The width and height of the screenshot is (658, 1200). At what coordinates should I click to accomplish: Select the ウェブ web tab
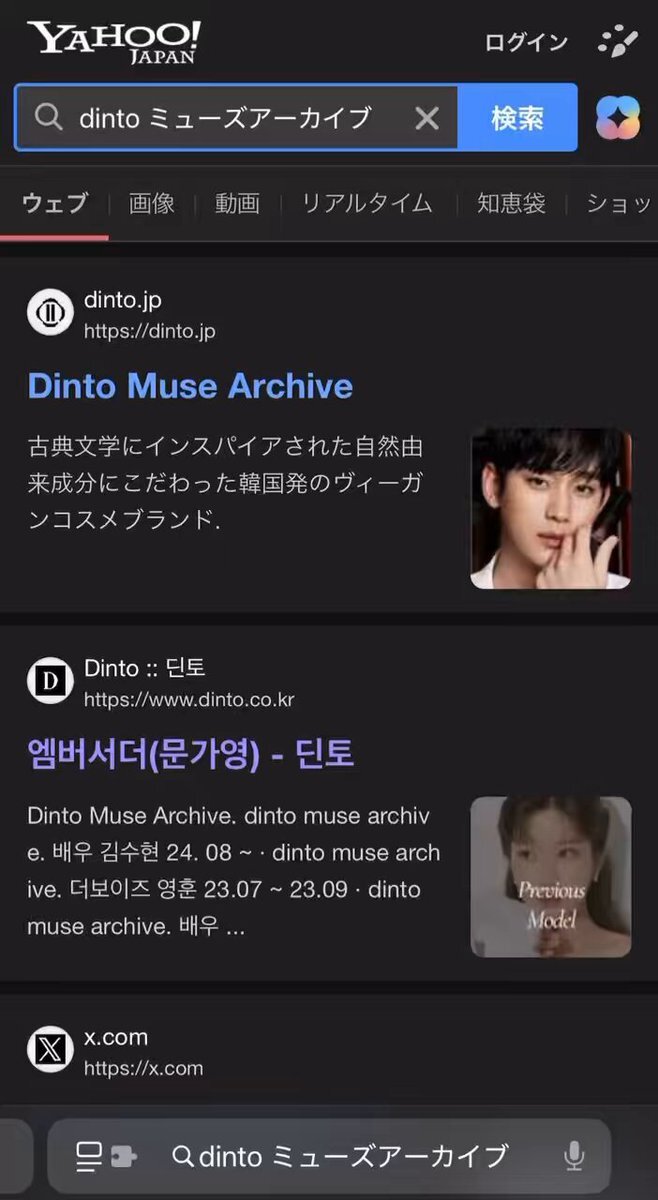coord(55,203)
